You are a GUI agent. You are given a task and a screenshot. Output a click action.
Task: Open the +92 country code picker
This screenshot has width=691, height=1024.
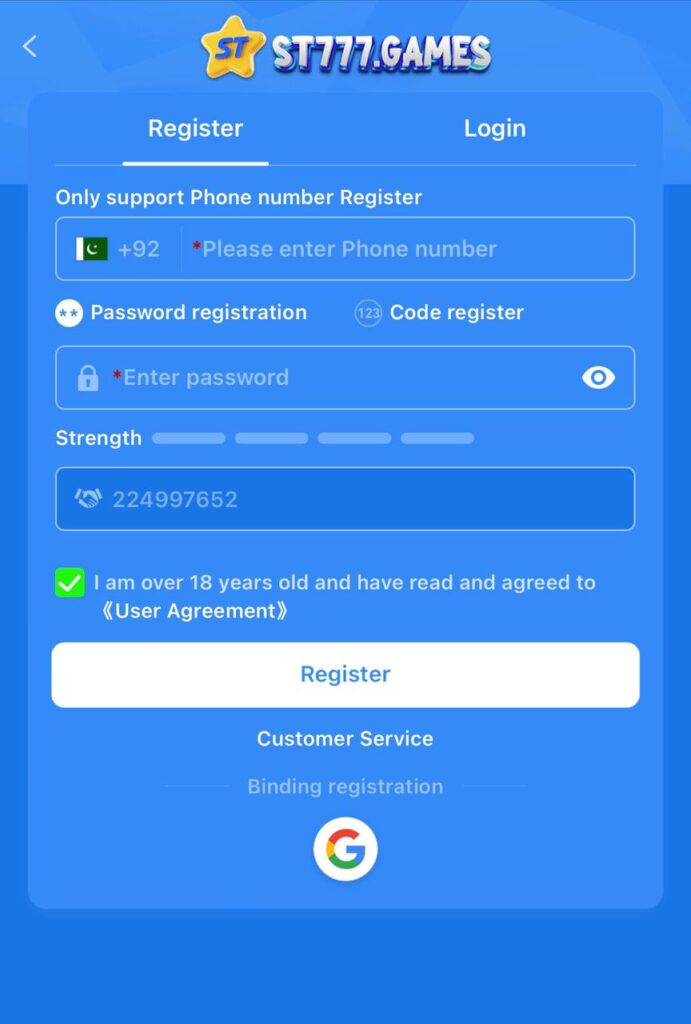point(119,249)
